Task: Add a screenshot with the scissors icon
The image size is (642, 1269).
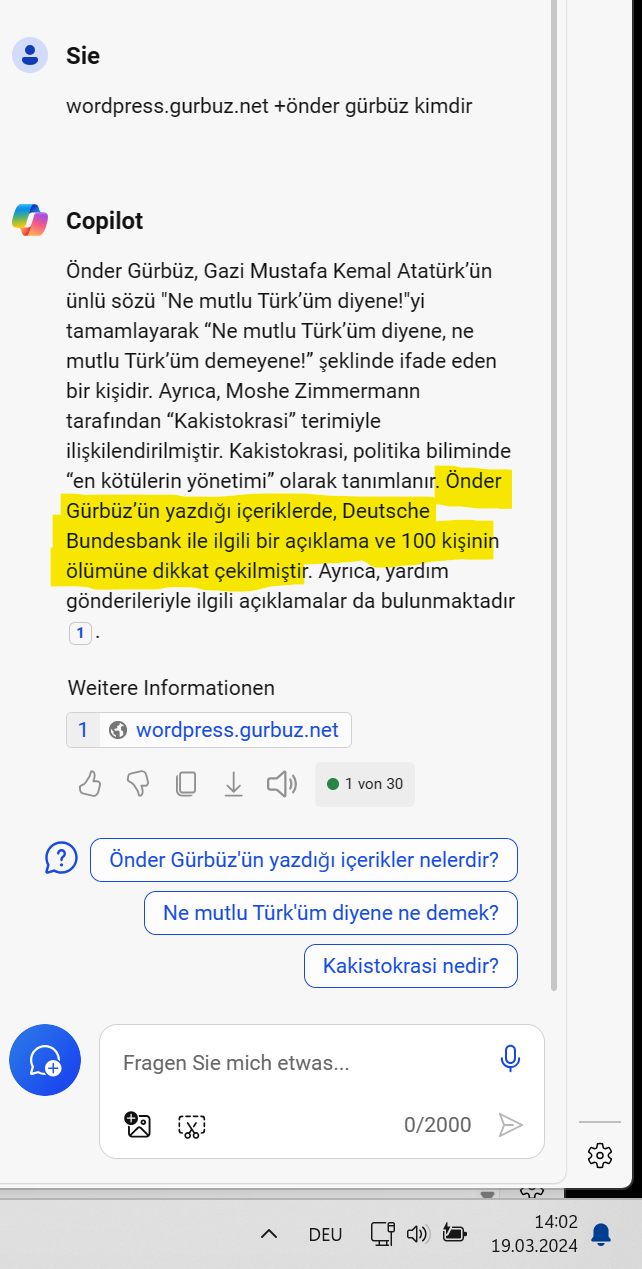Action: [x=191, y=1126]
